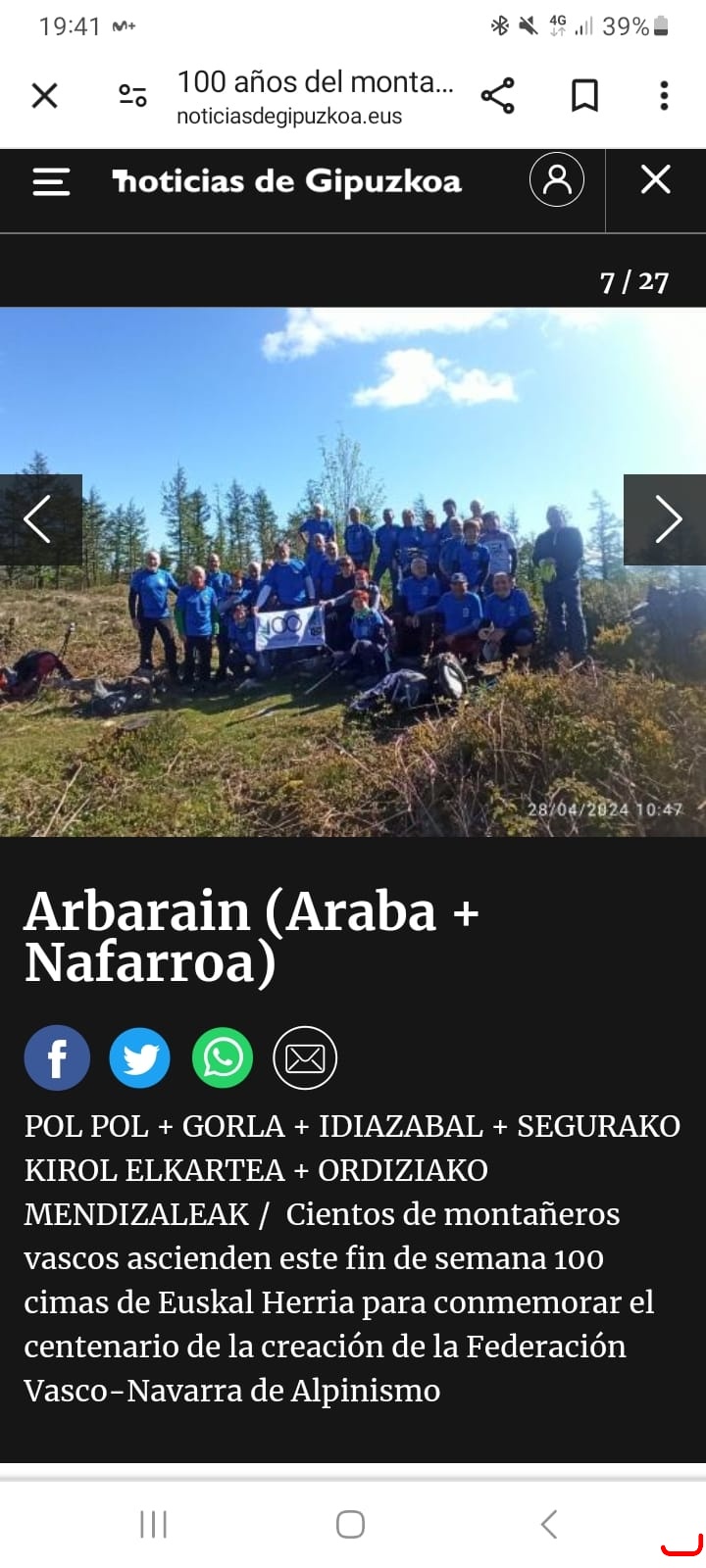This screenshot has height=1568, width=706.
Task: Open Noticias de Gipuzkoa homepage logo
Action: [286, 182]
